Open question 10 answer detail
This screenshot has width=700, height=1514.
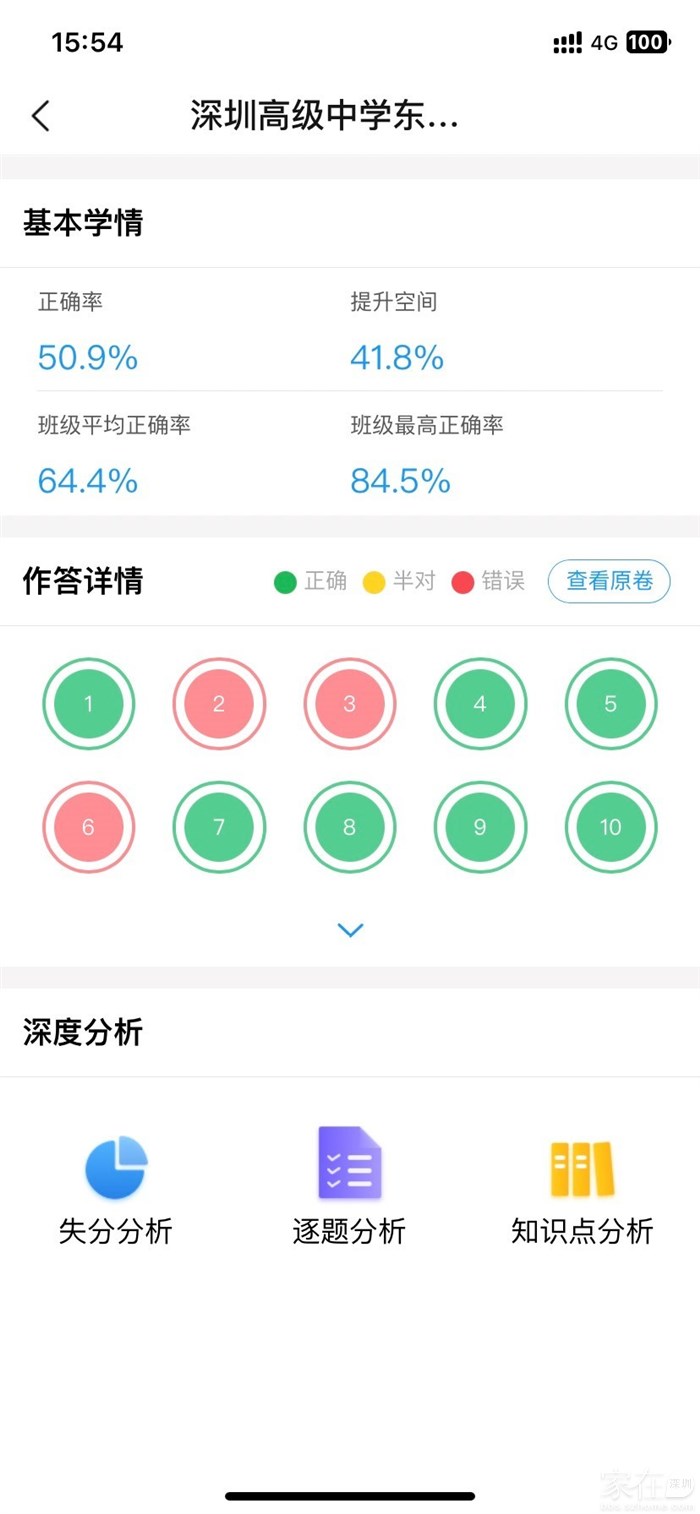point(610,827)
